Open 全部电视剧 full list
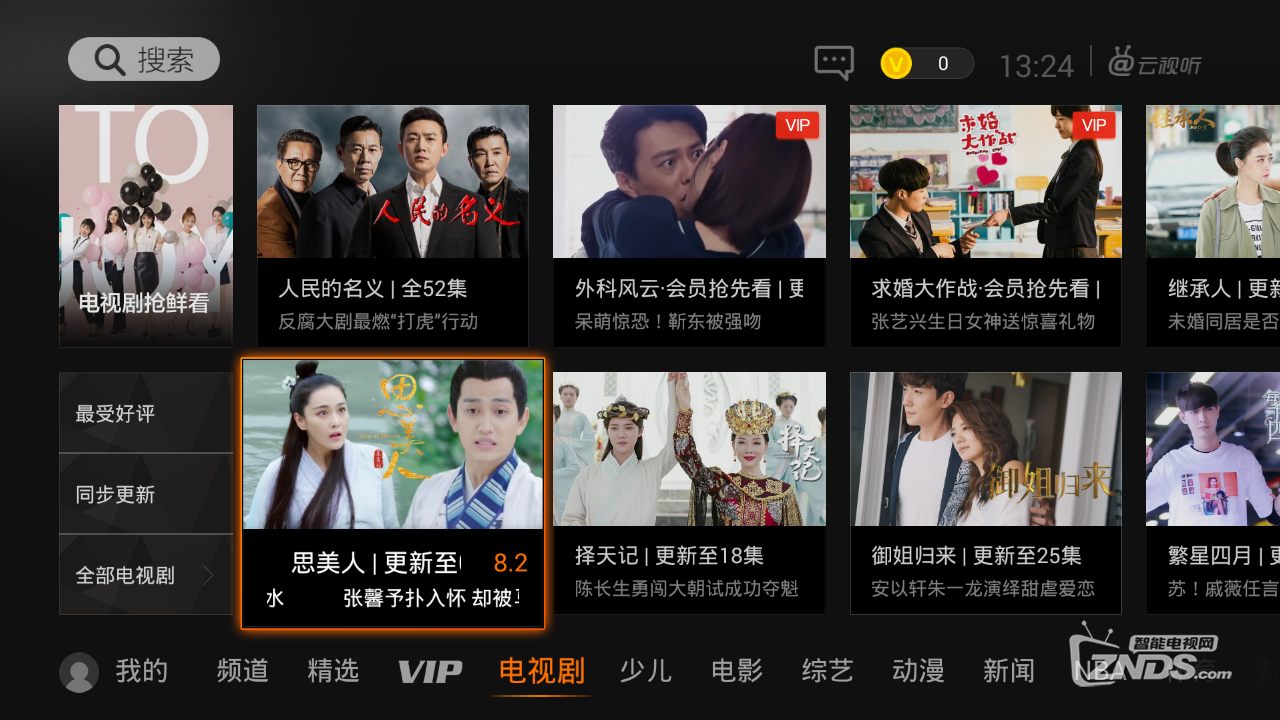1280x720 pixels. pyautogui.click(x=146, y=575)
